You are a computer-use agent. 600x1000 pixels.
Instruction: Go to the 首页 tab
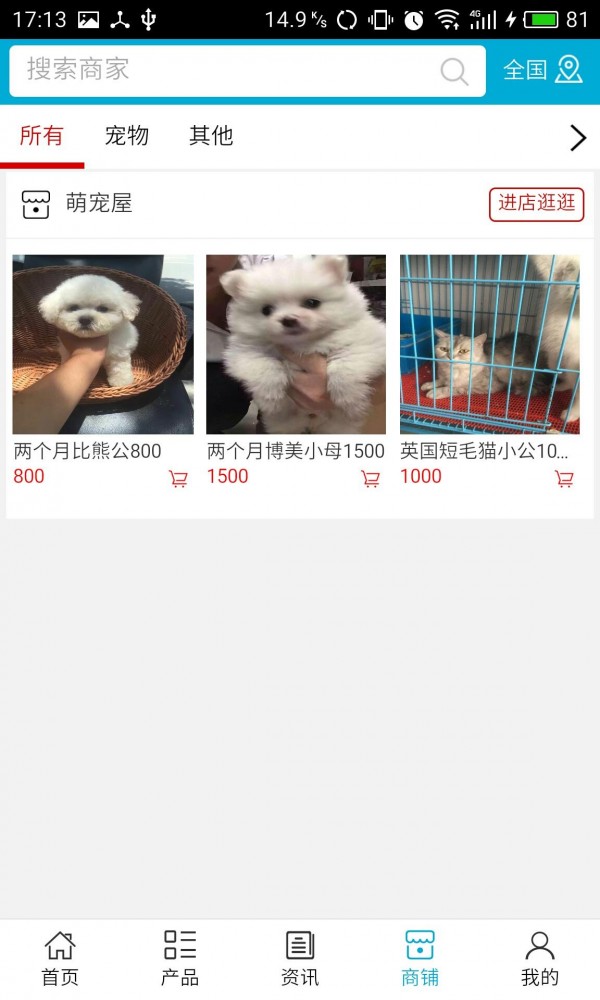point(60,958)
